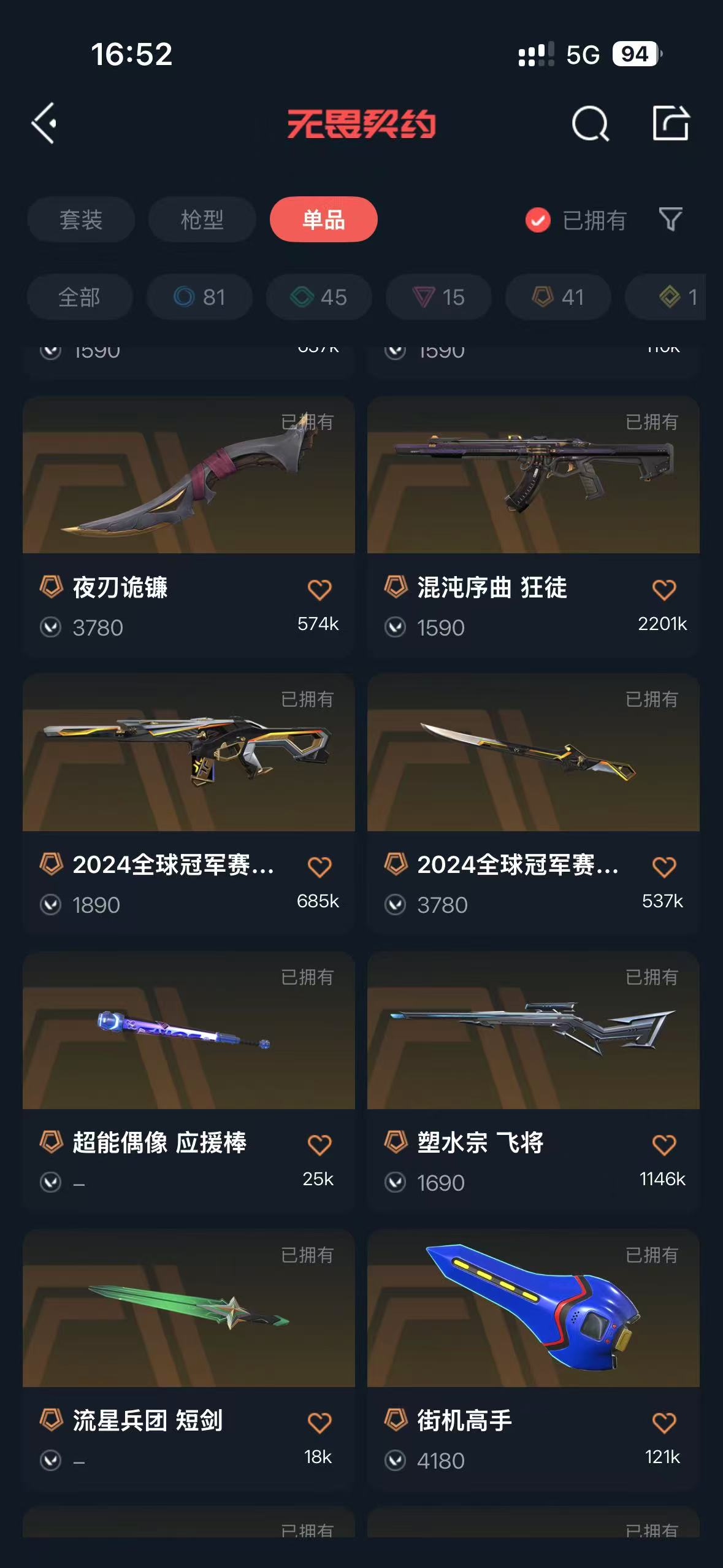Open the search icon
The width and height of the screenshot is (723, 1568).
[589, 124]
